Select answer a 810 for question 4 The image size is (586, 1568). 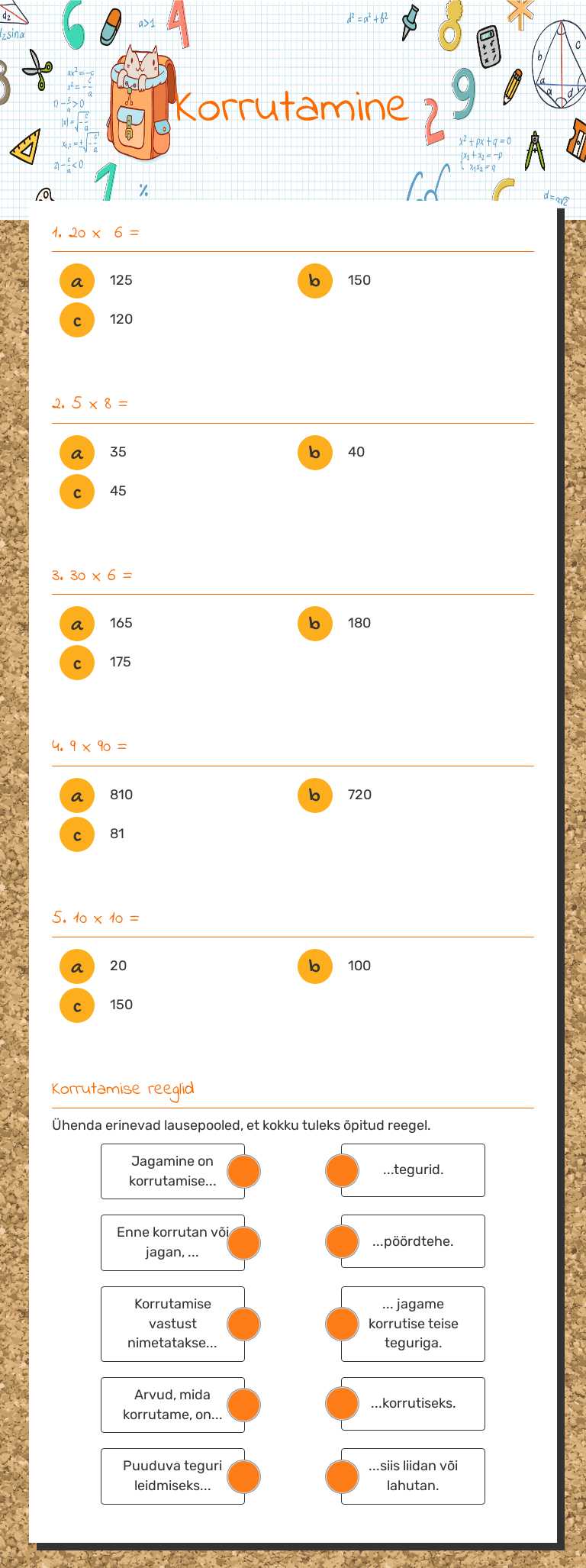pyautogui.click(x=76, y=795)
